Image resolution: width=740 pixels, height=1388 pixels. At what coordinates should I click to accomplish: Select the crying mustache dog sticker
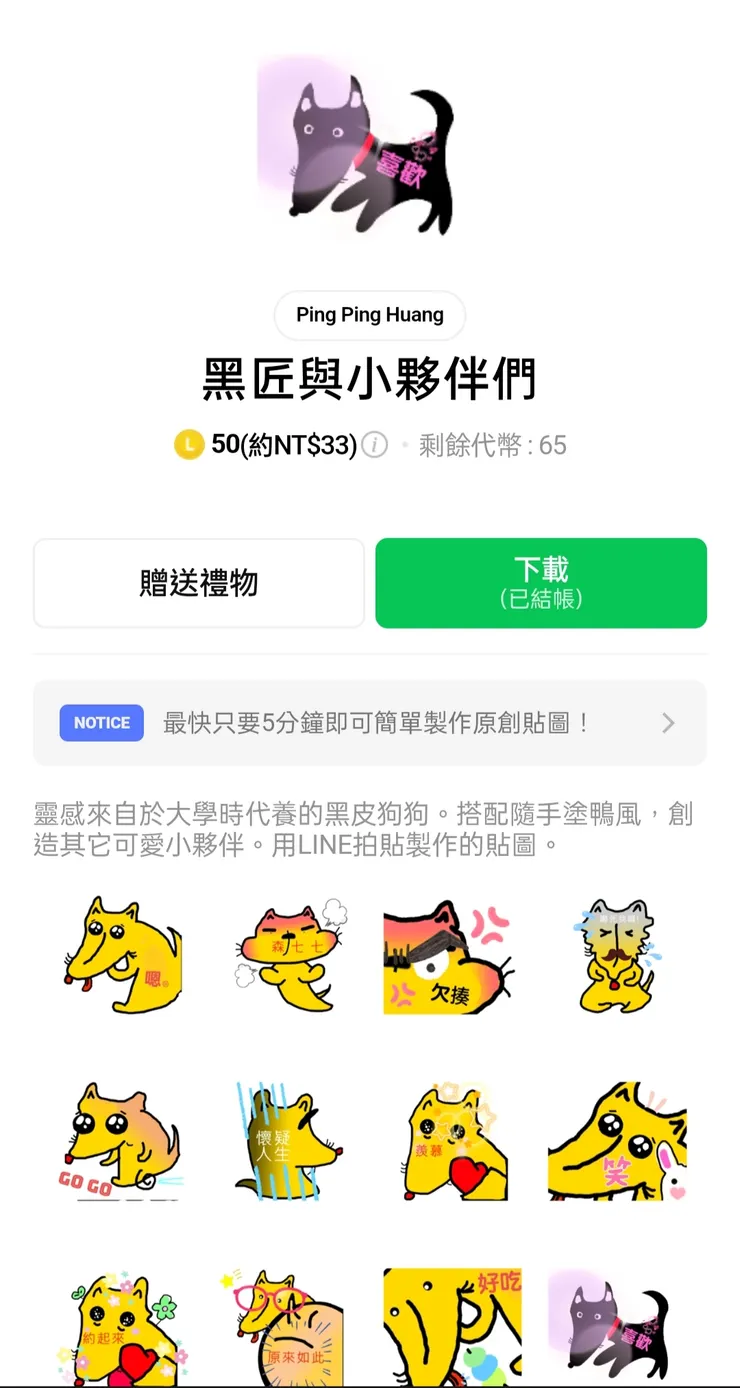[616, 955]
